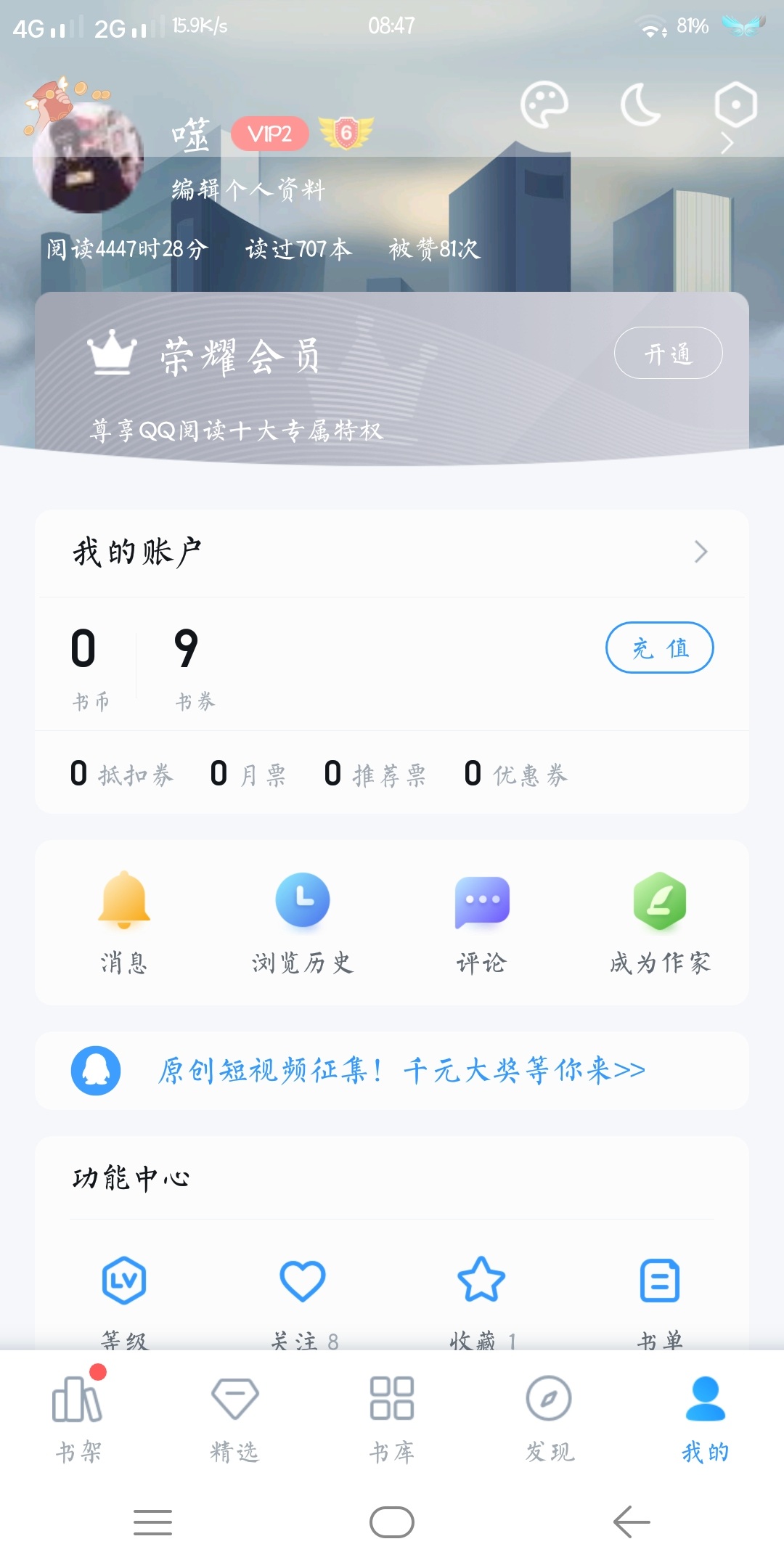The width and height of the screenshot is (784, 1568).
Task: Open the 我的账户 row
Action: [x=392, y=552]
